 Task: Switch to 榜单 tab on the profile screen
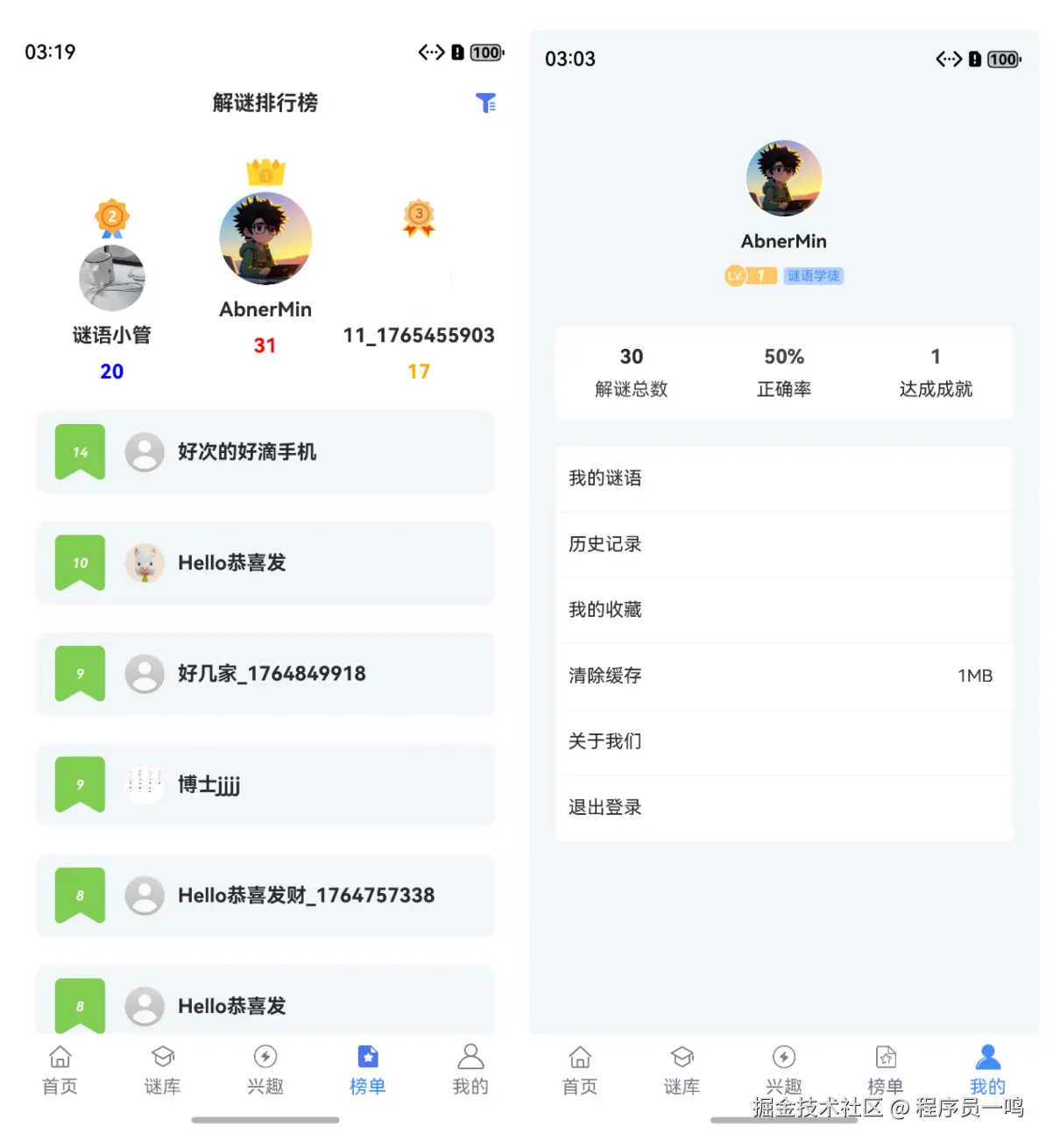tap(886, 1070)
